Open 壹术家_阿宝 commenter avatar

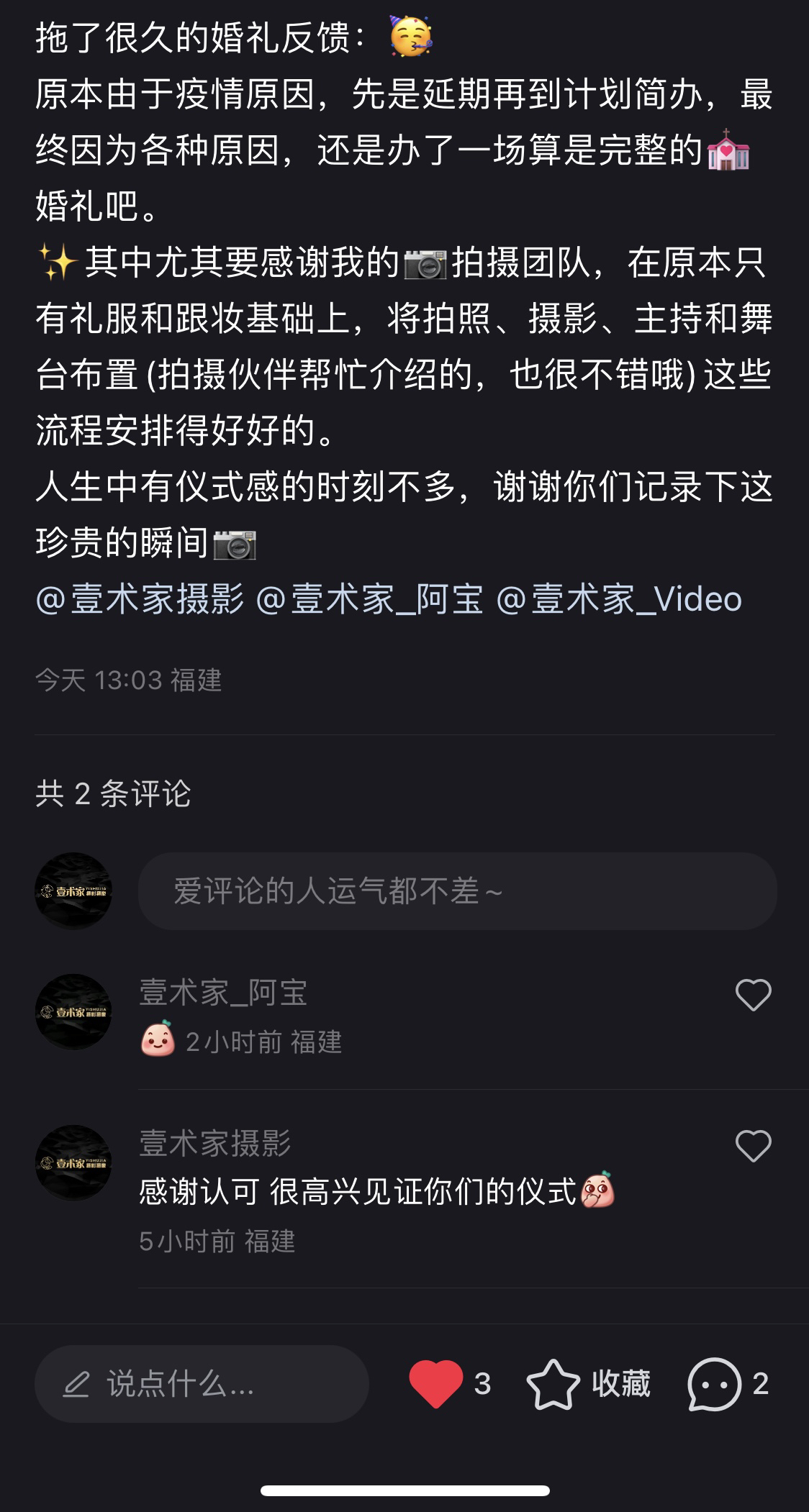click(73, 1012)
